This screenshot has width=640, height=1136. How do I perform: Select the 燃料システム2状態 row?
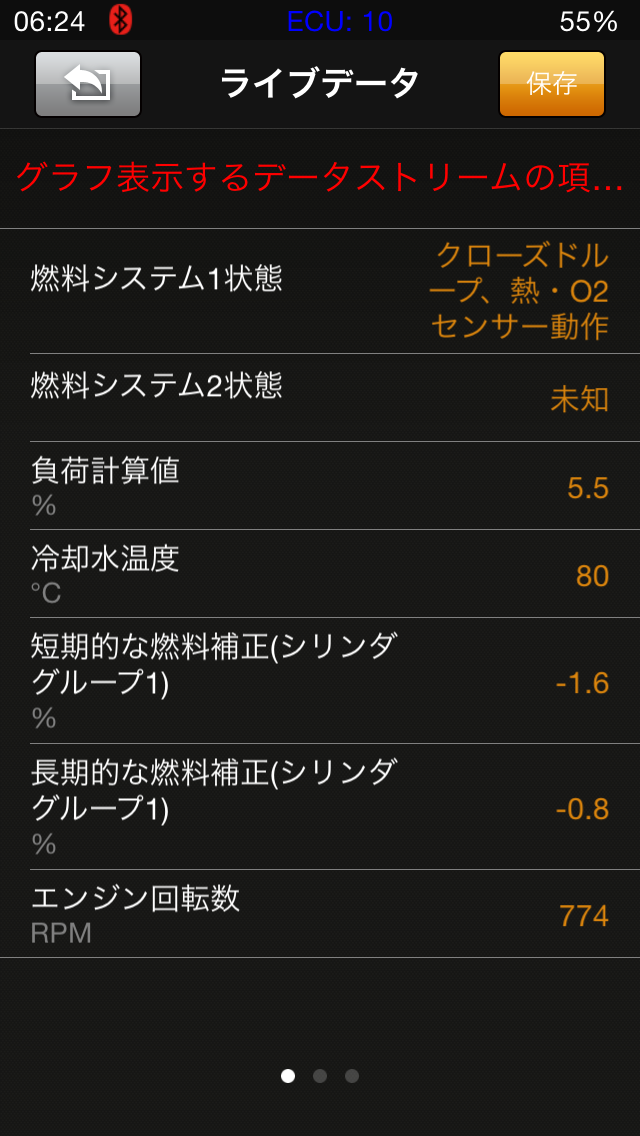pyautogui.click(x=320, y=397)
